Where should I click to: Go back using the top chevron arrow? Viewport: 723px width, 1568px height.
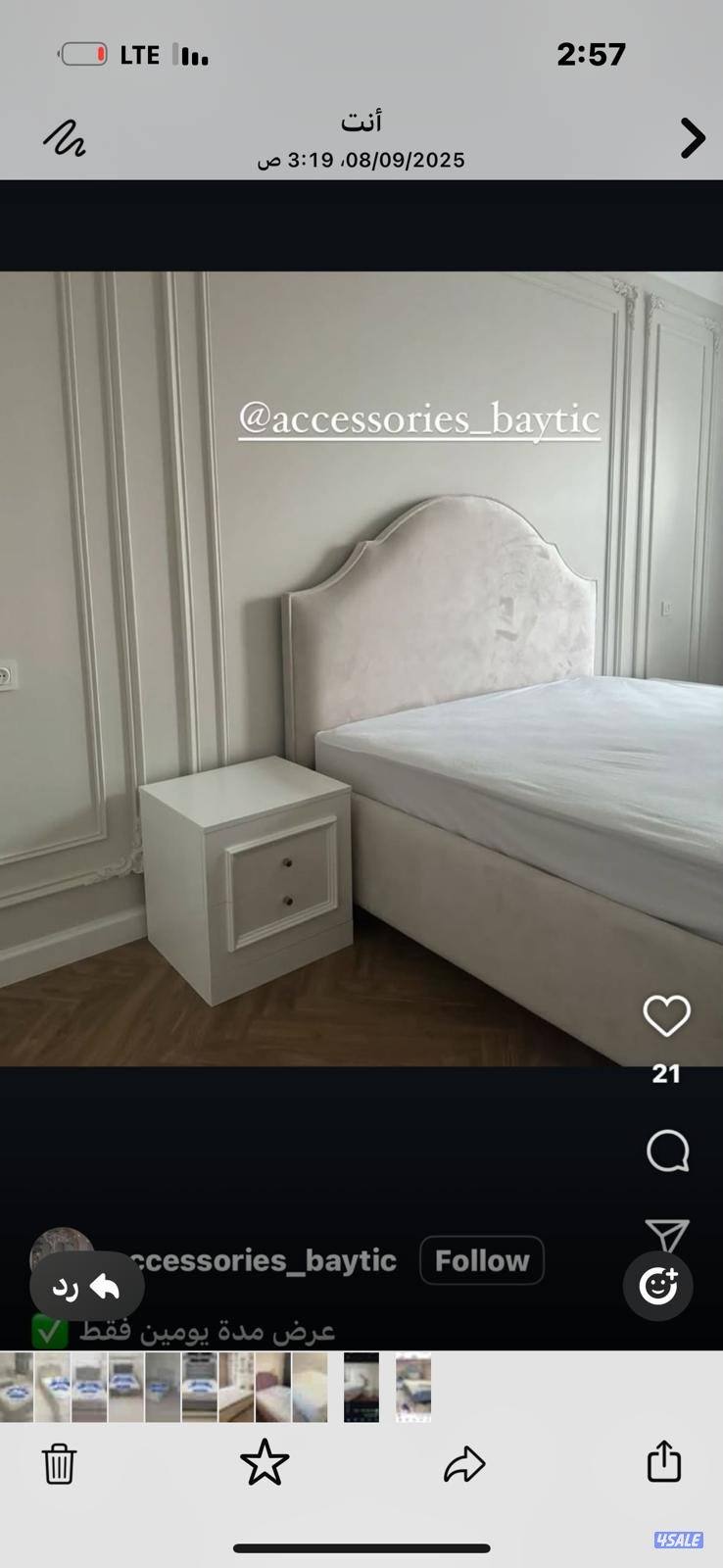pos(693,138)
